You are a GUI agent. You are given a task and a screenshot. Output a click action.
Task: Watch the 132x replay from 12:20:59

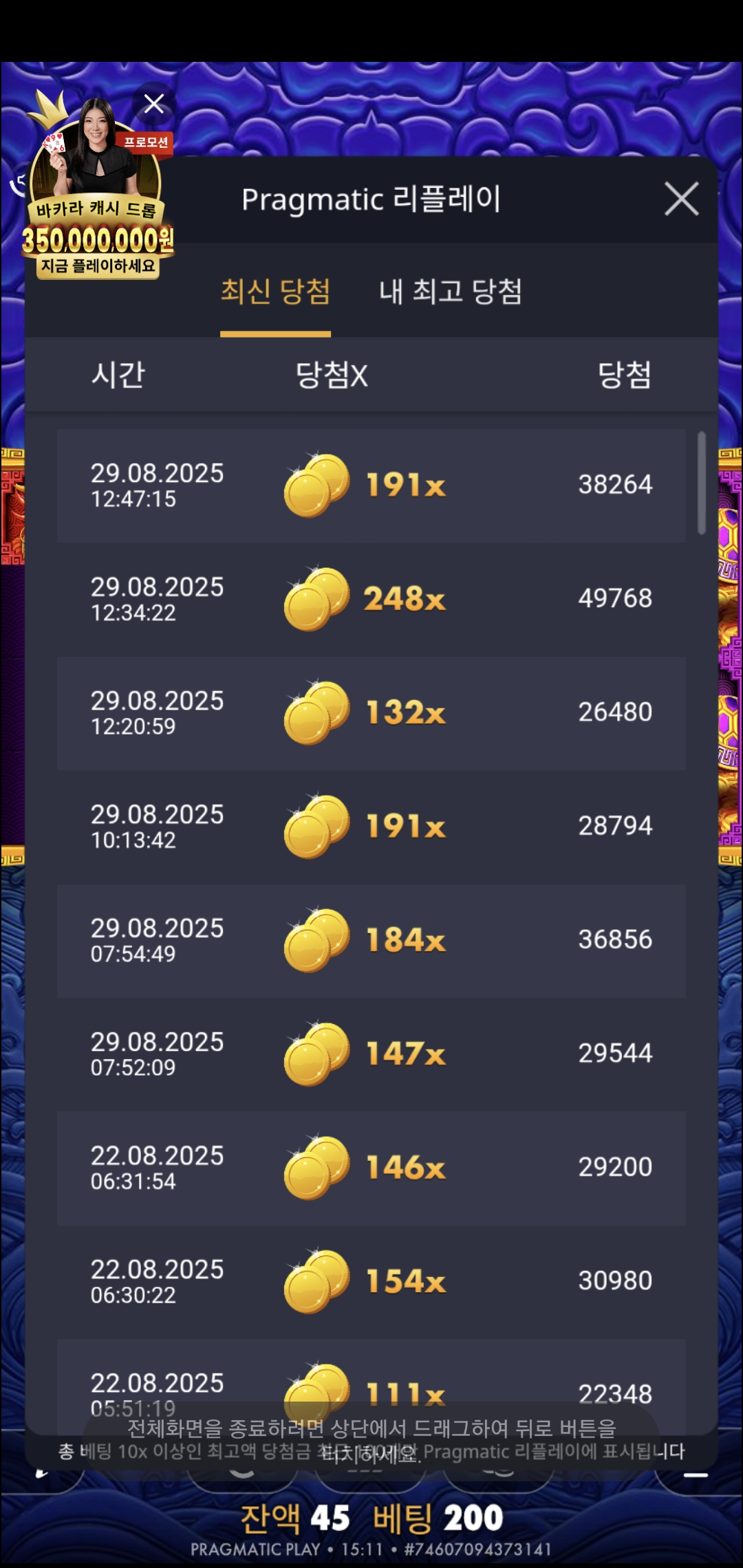pos(371,713)
